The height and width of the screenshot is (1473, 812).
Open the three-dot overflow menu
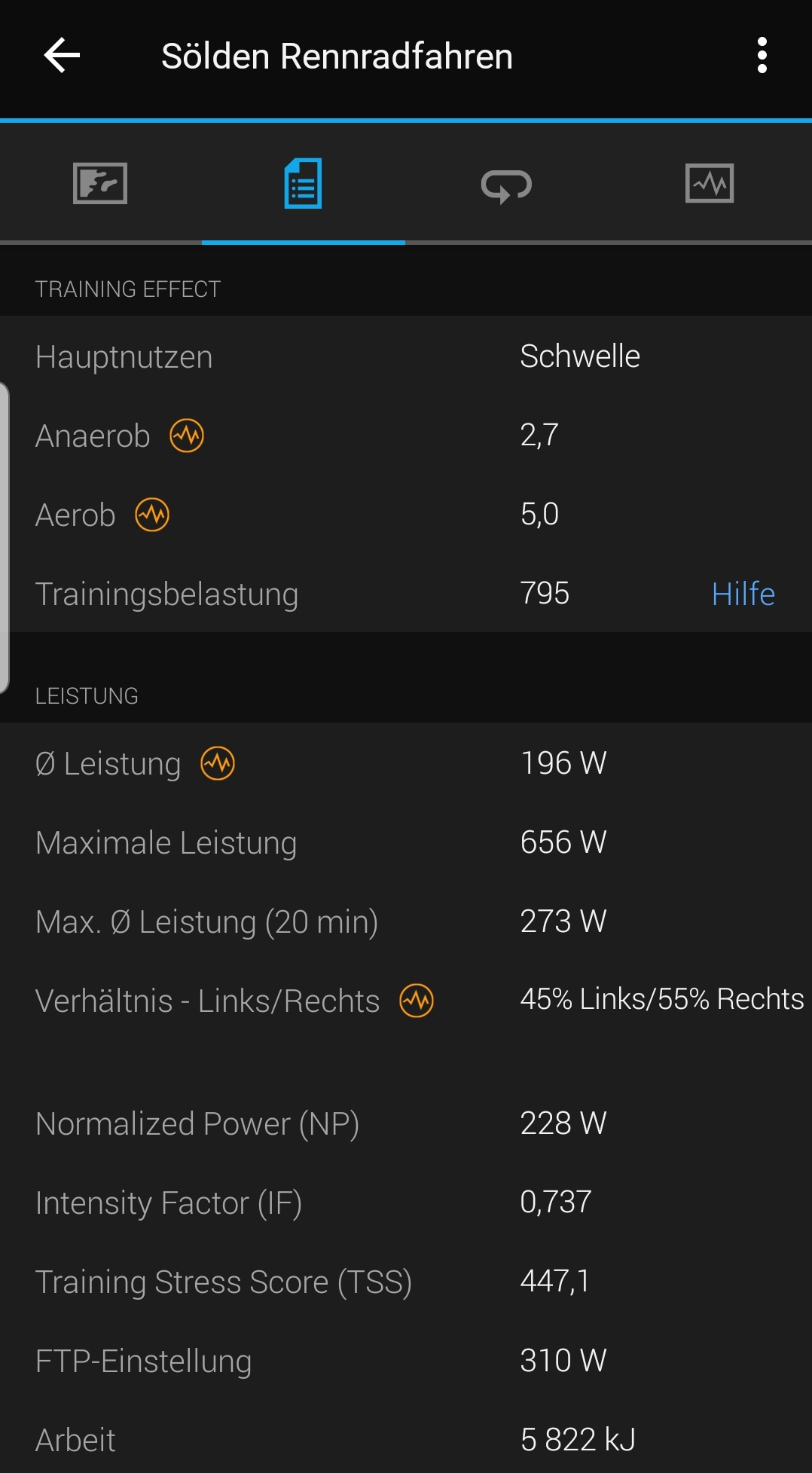[762, 56]
